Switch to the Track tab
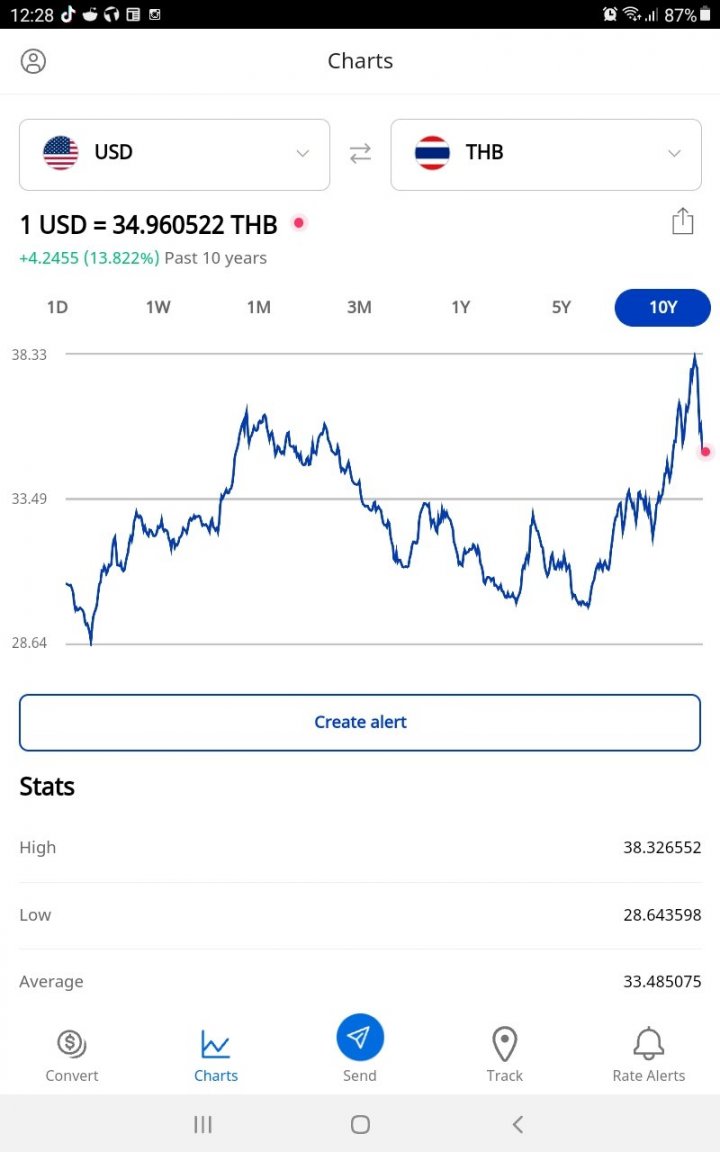The width and height of the screenshot is (720, 1152). click(x=505, y=1056)
